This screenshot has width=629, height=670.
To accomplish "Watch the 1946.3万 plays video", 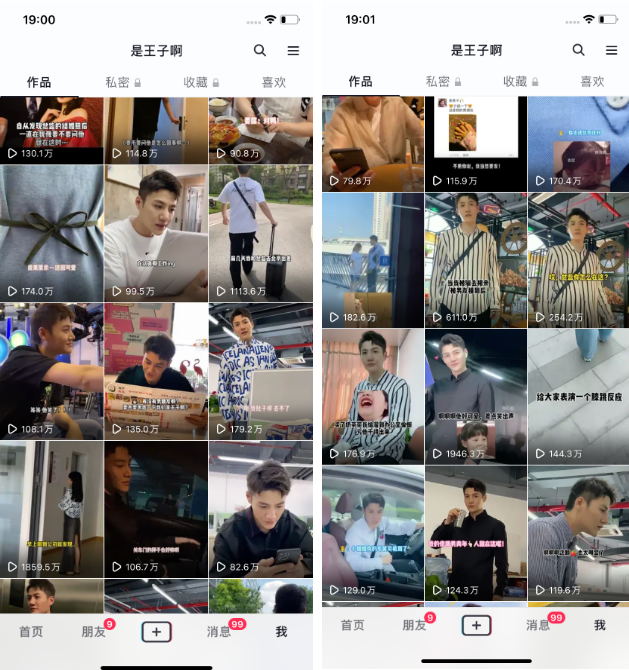I will click(x=475, y=396).
